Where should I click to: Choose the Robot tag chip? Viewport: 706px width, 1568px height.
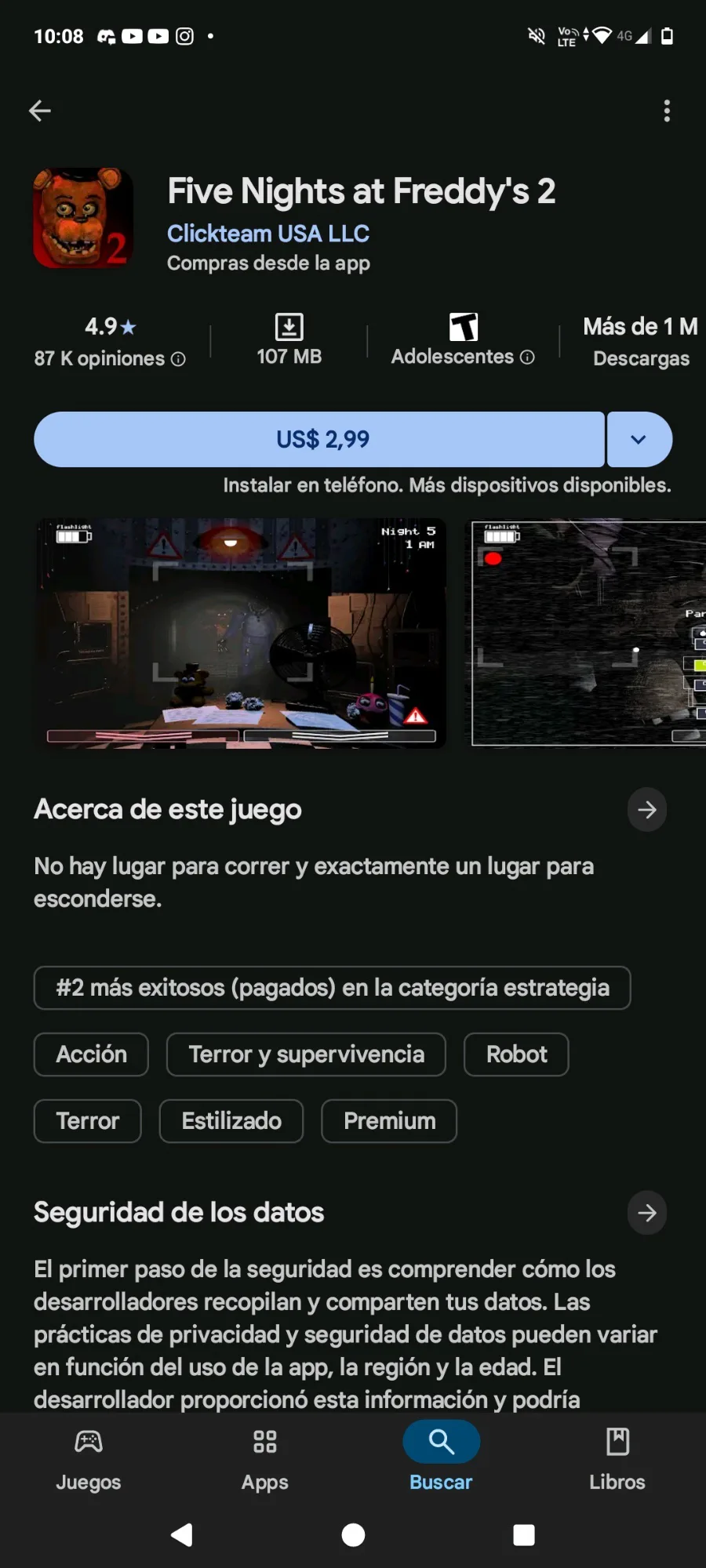[x=516, y=1054]
